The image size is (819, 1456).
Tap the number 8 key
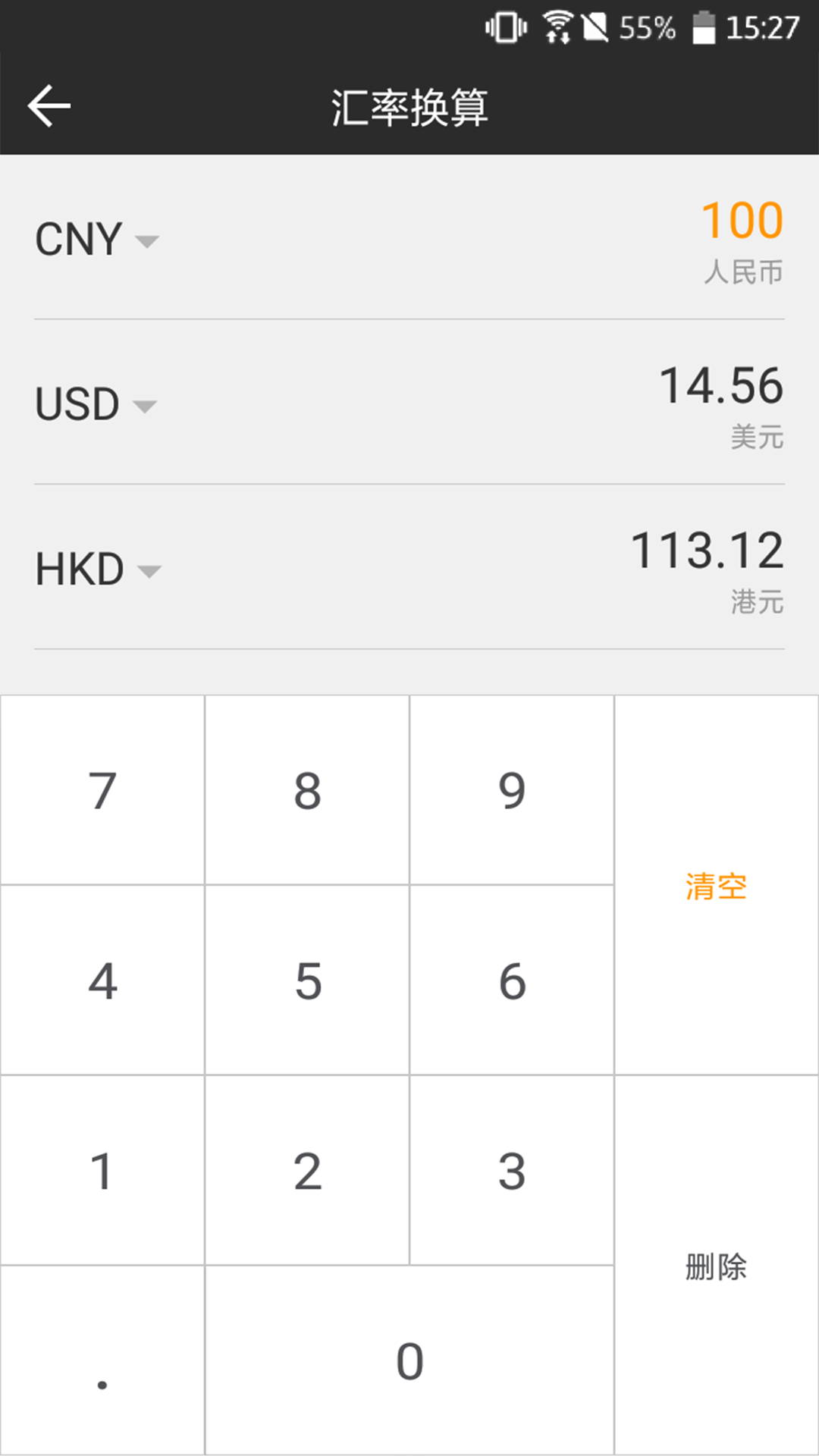click(x=307, y=790)
